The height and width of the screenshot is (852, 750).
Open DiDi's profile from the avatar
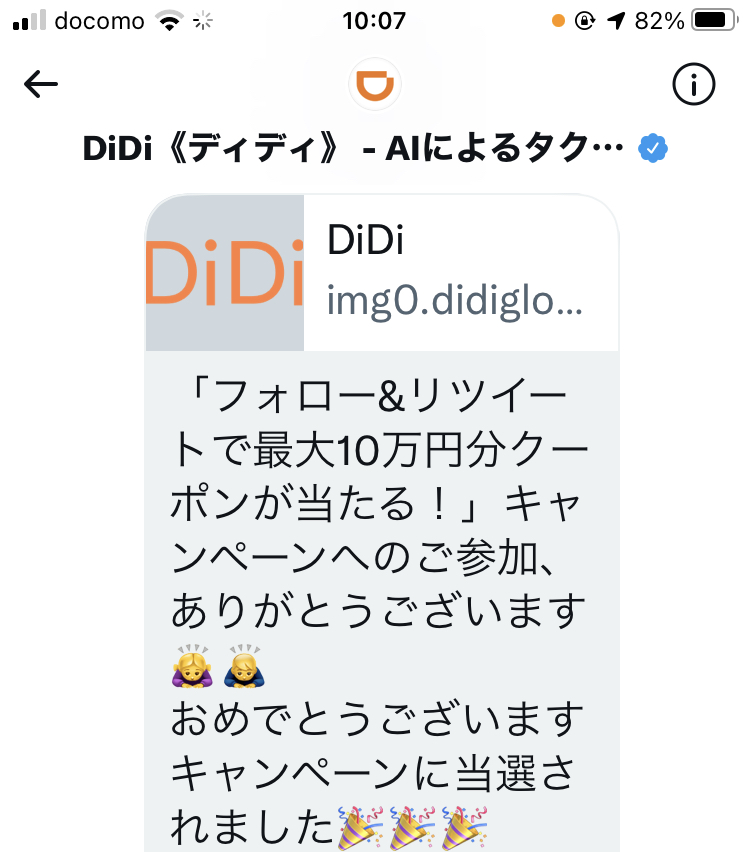[x=374, y=85]
